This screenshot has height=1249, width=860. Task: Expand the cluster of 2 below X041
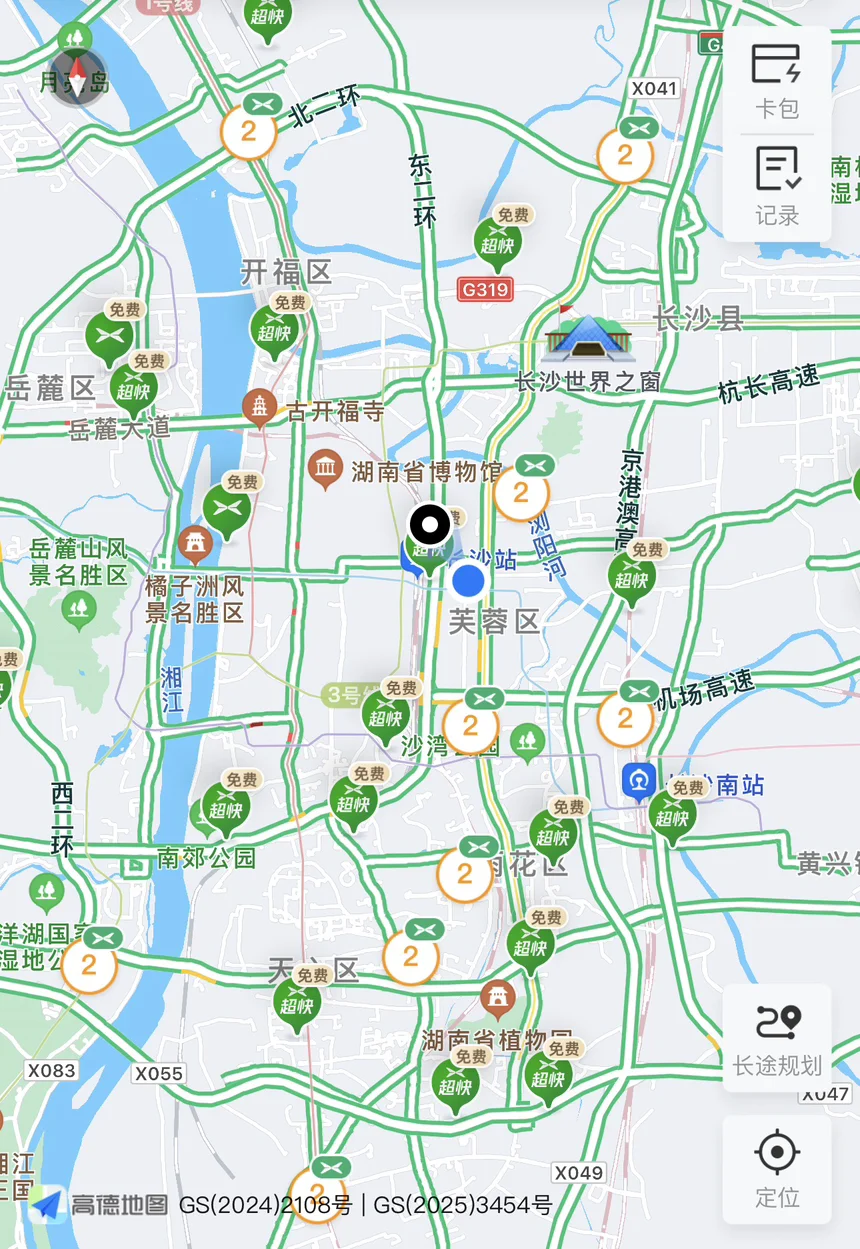point(625,155)
